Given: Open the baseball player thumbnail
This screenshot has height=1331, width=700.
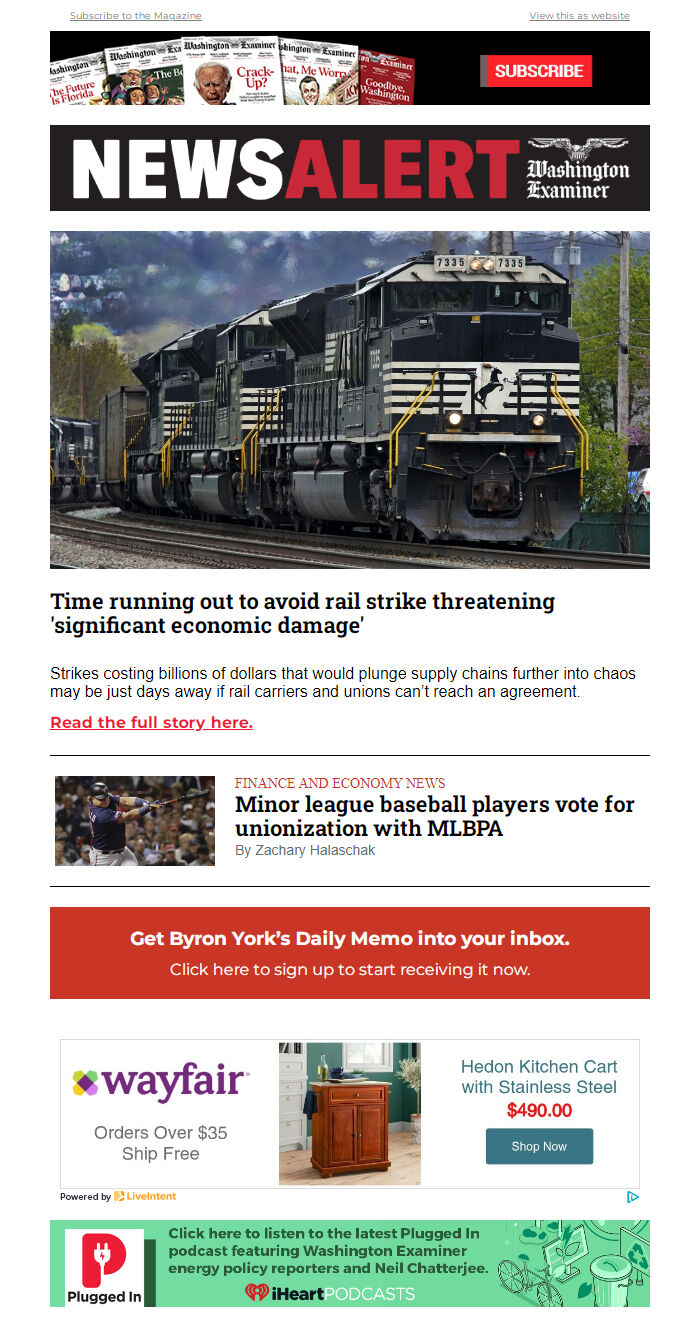Looking at the screenshot, I should click(135, 821).
